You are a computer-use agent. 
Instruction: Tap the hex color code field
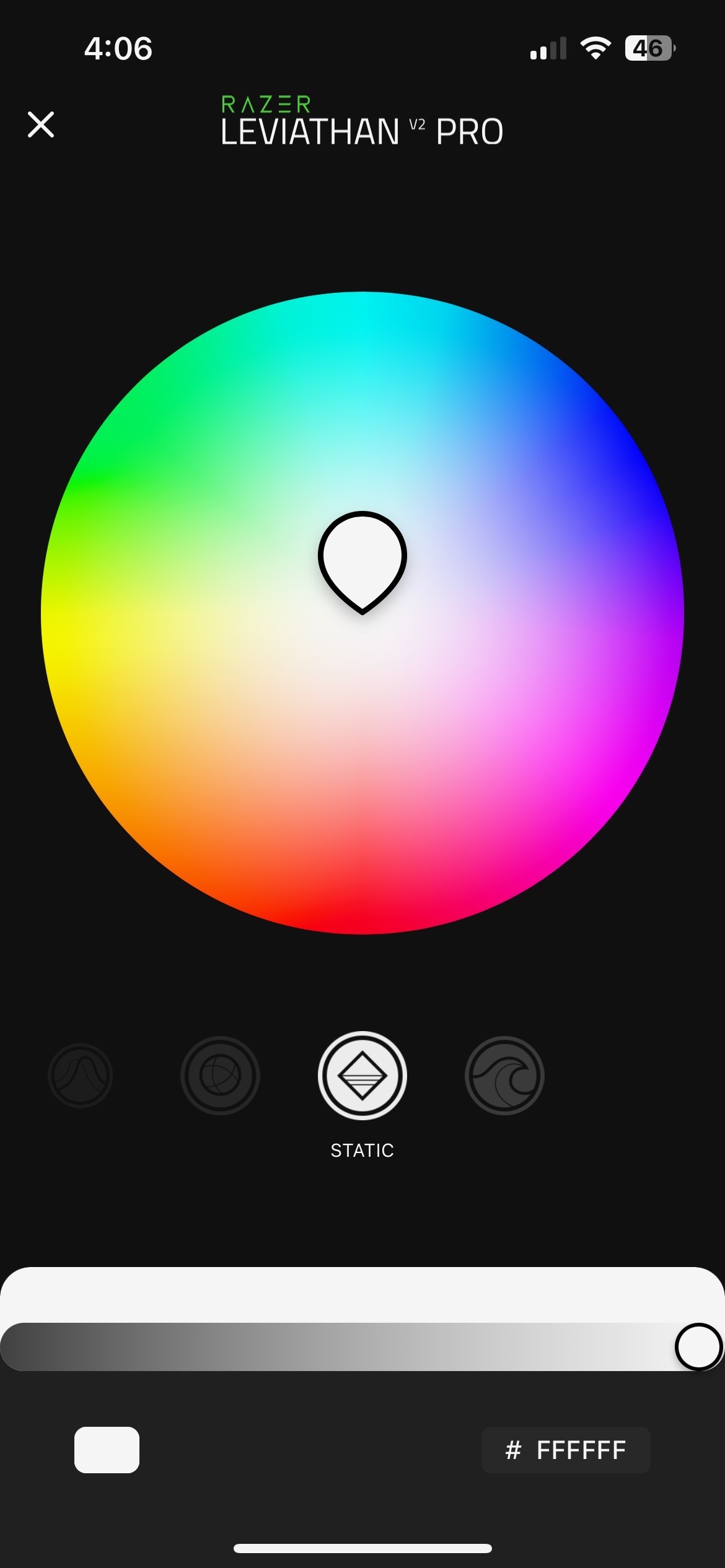(x=566, y=1450)
